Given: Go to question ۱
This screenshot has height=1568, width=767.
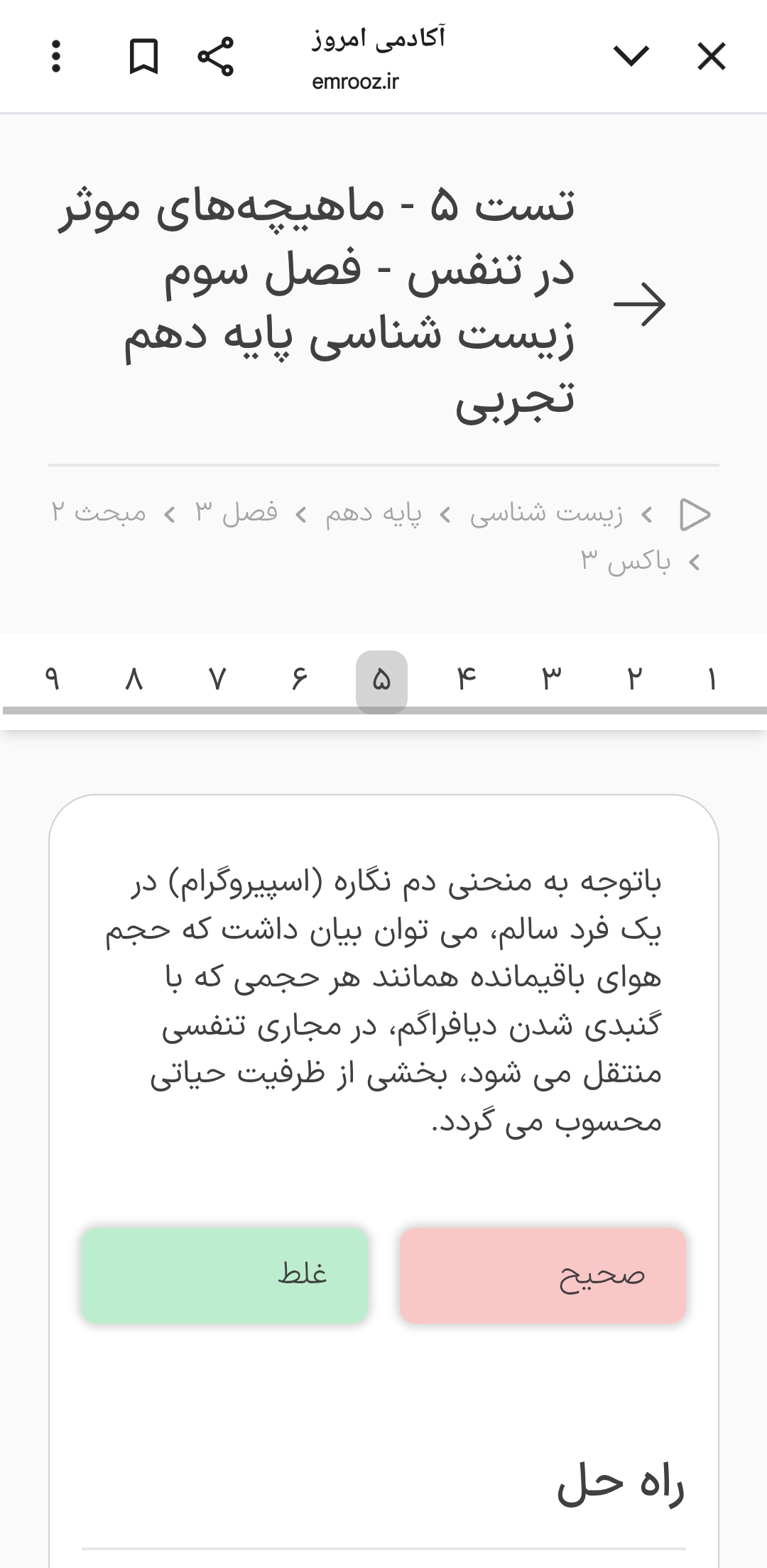Looking at the screenshot, I should click(712, 680).
